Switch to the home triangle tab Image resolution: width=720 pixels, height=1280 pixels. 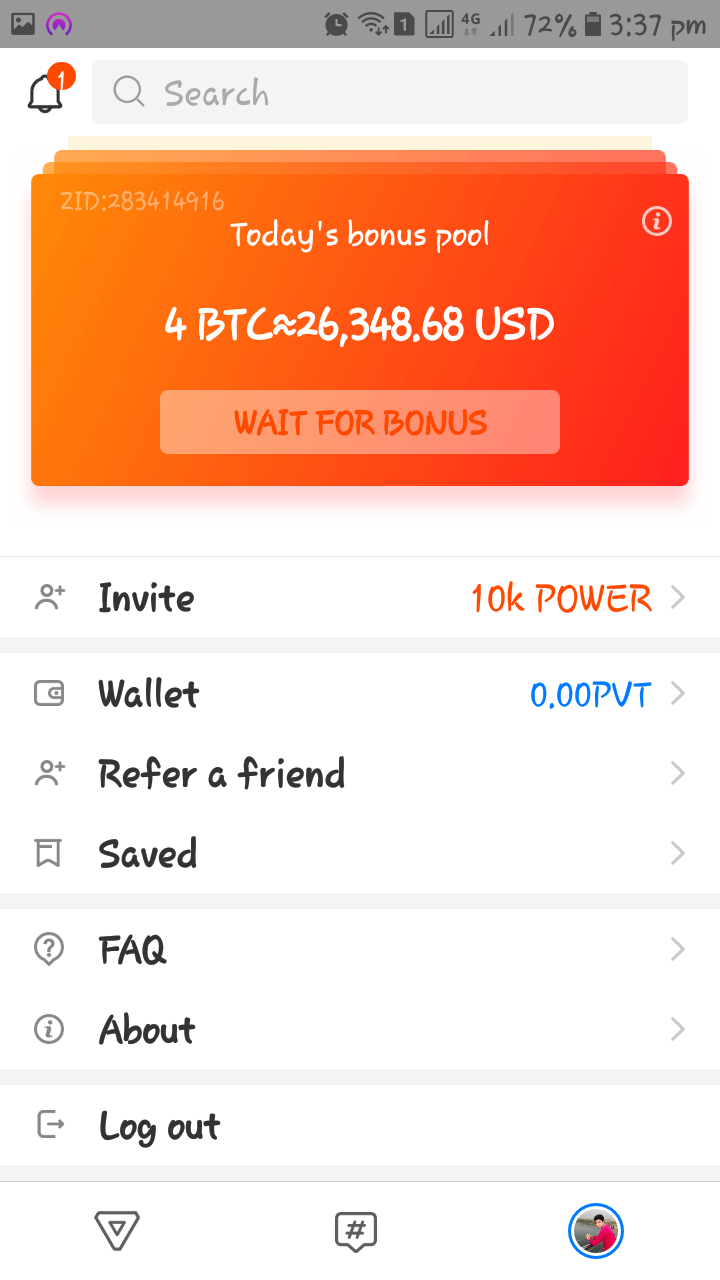[x=117, y=1231]
